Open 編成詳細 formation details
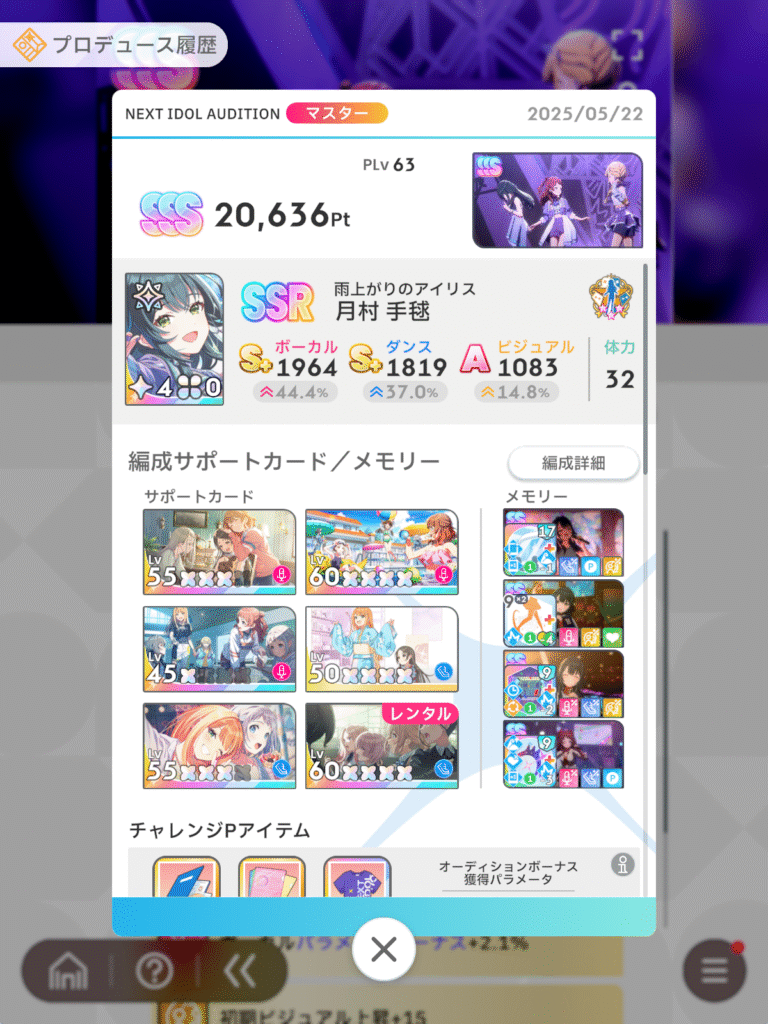The width and height of the screenshot is (768, 1024). pyautogui.click(x=573, y=463)
